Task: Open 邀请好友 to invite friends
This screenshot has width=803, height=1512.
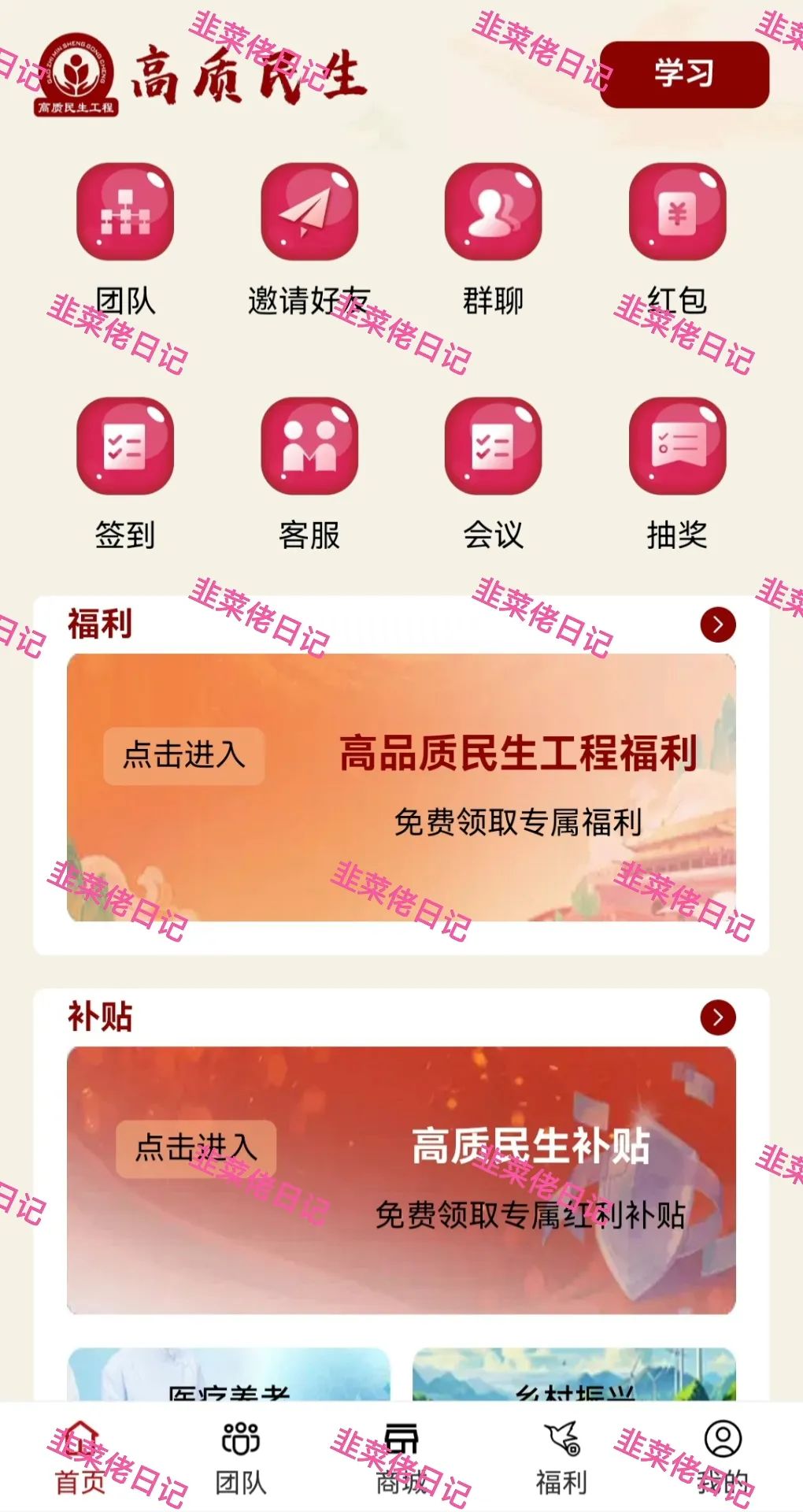Action: (309, 213)
